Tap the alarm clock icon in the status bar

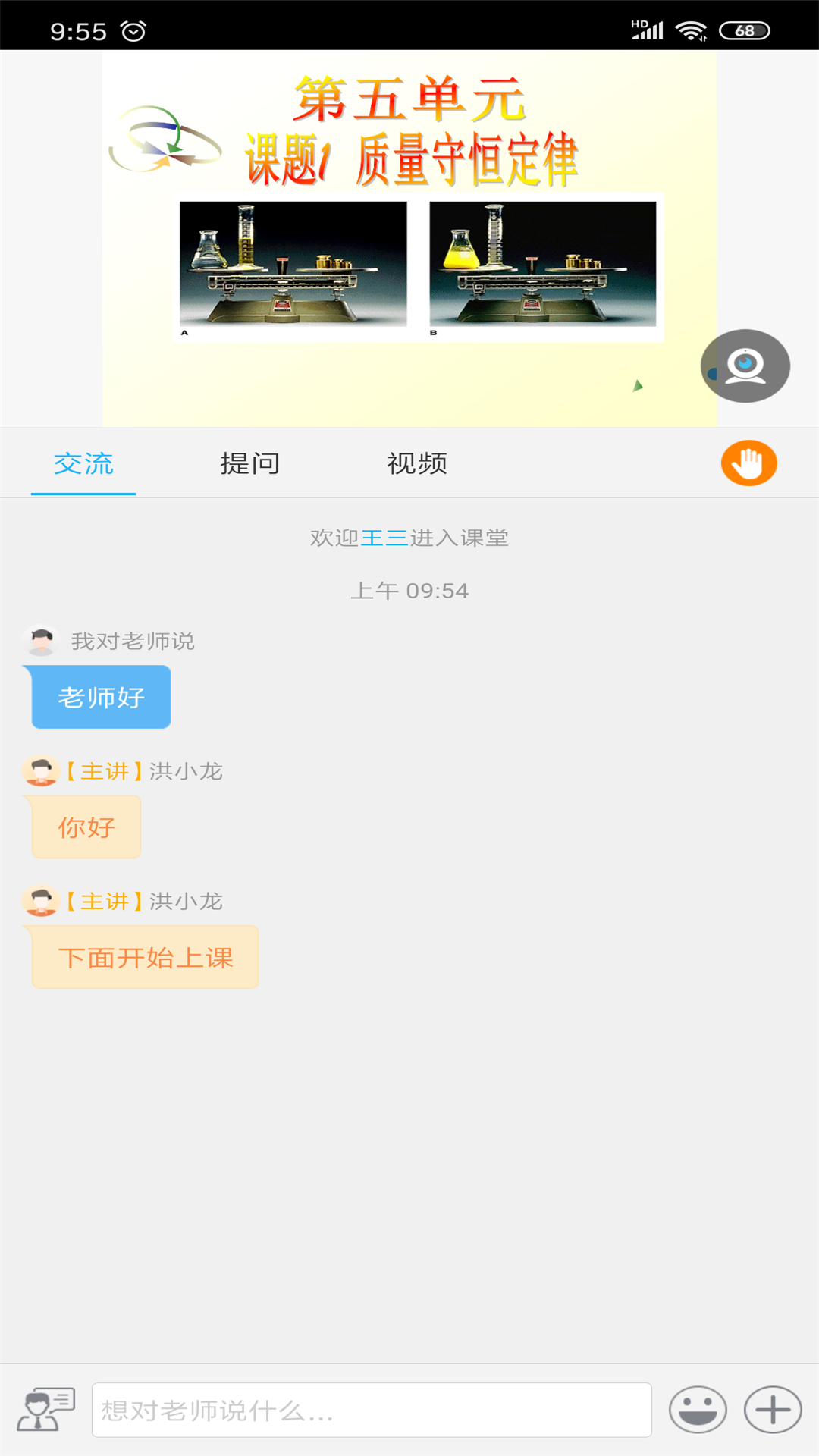(133, 29)
